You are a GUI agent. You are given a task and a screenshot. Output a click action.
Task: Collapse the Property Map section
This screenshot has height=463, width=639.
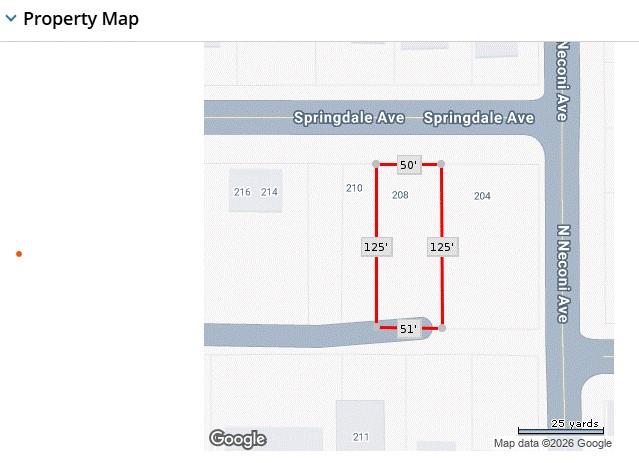[x=12, y=19]
